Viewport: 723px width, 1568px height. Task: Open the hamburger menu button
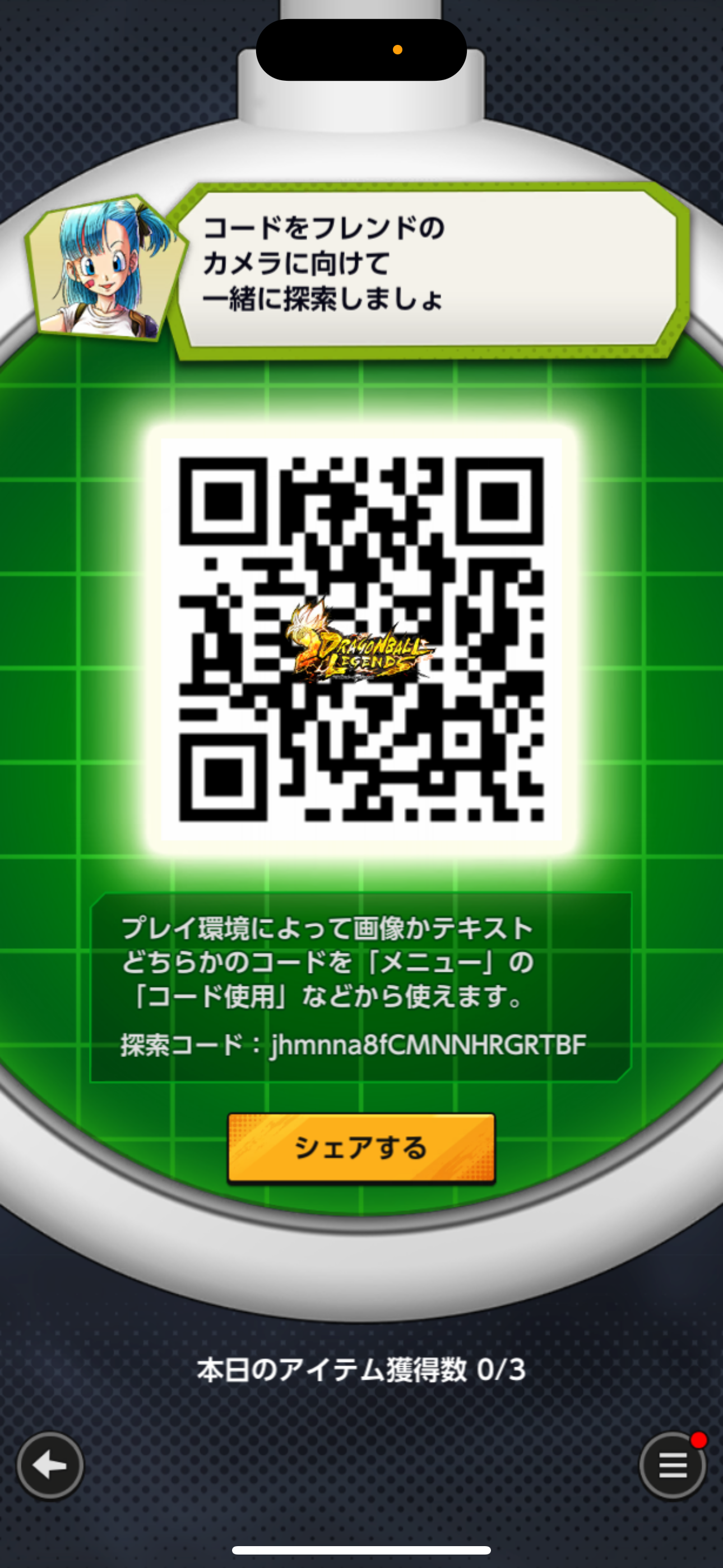(672, 1465)
